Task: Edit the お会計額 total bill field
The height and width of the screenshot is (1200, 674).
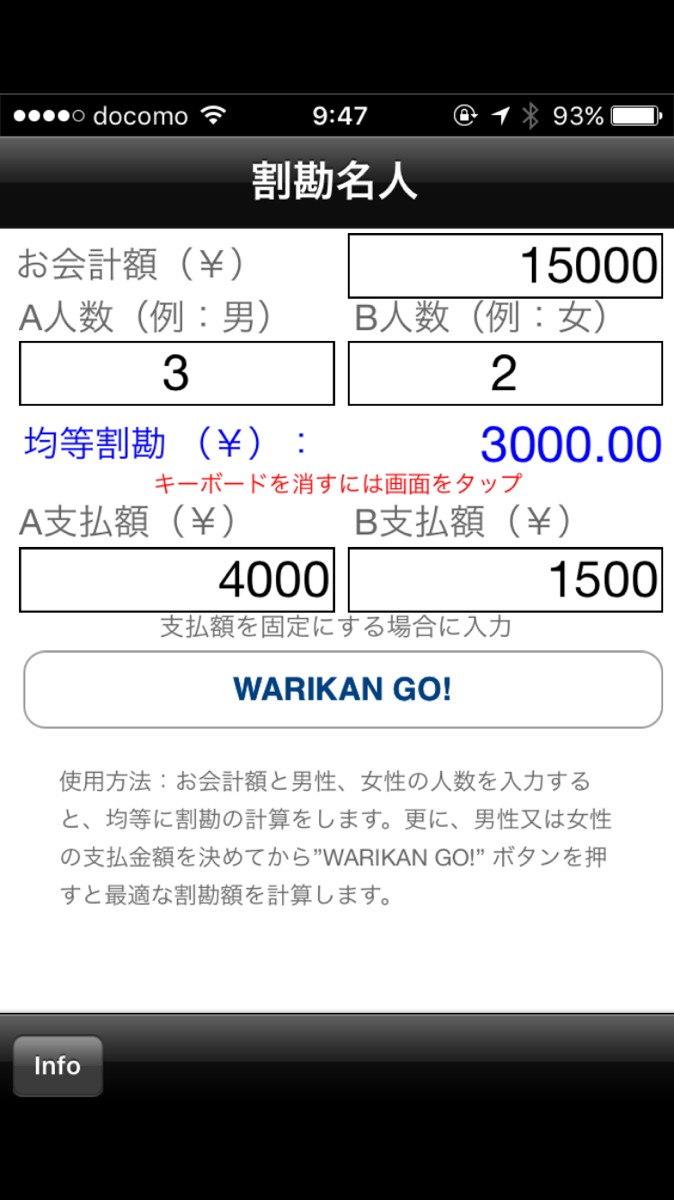Action: point(505,266)
